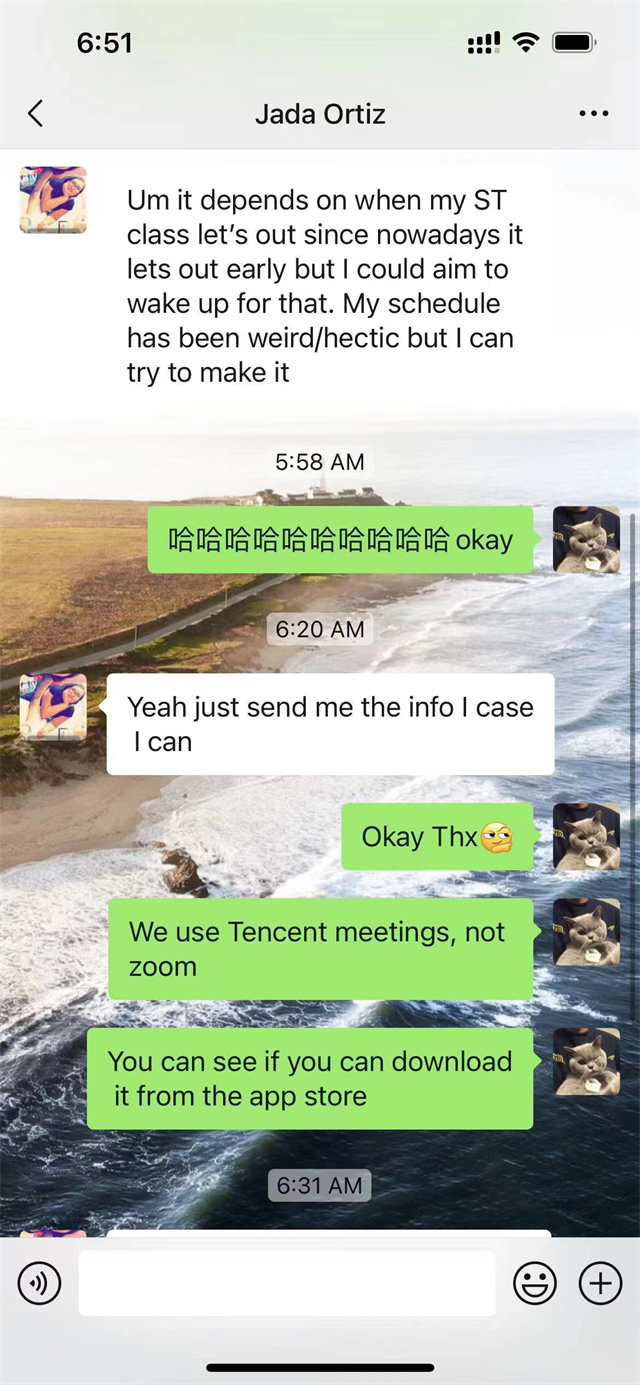
Task: Switch to voice message input
Action: click(x=40, y=1283)
